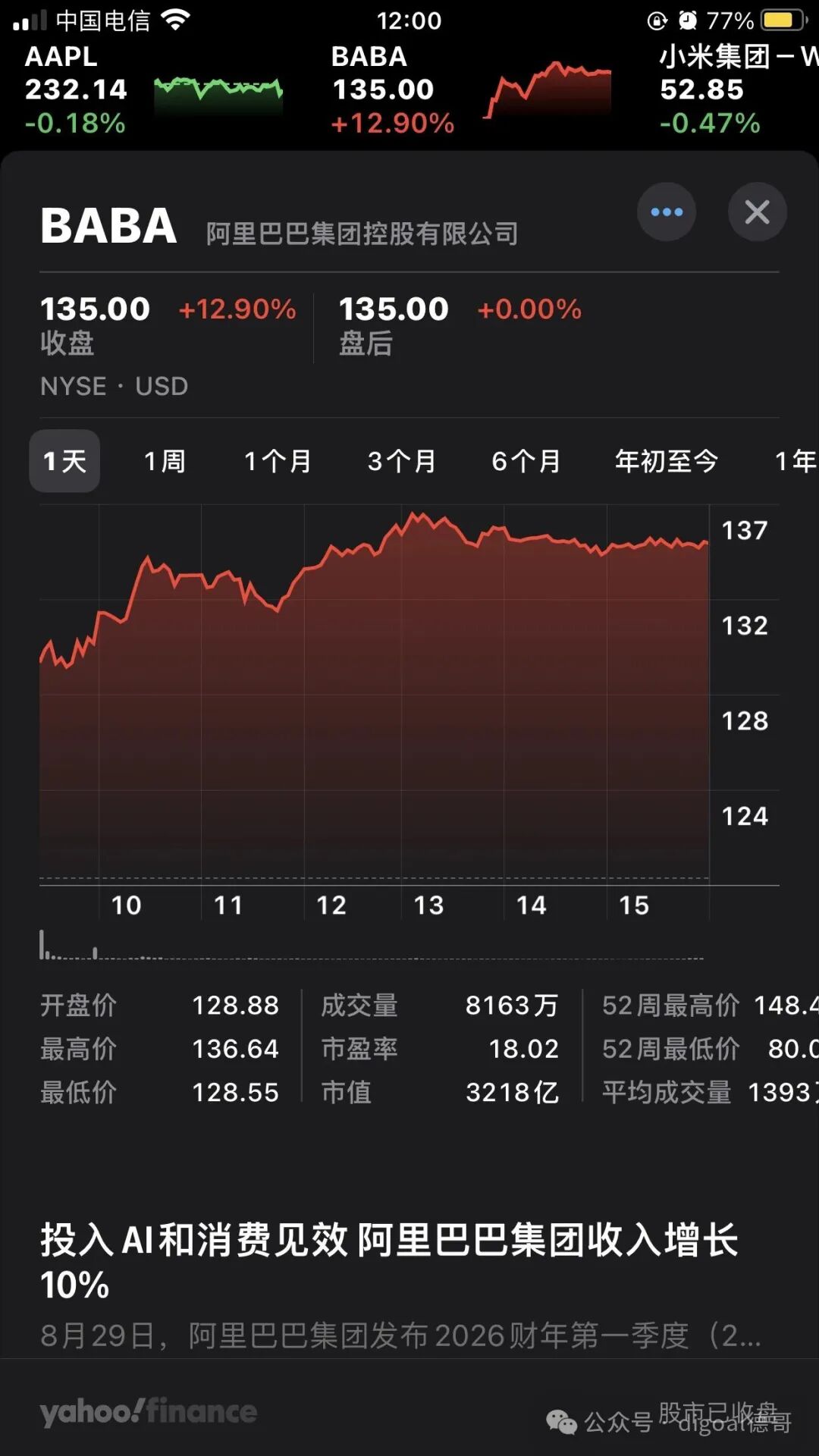The width and height of the screenshot is (819, 1456).
Task: Select the 1天 chart range
Action: pyautogui.click(x=64, y=461)
